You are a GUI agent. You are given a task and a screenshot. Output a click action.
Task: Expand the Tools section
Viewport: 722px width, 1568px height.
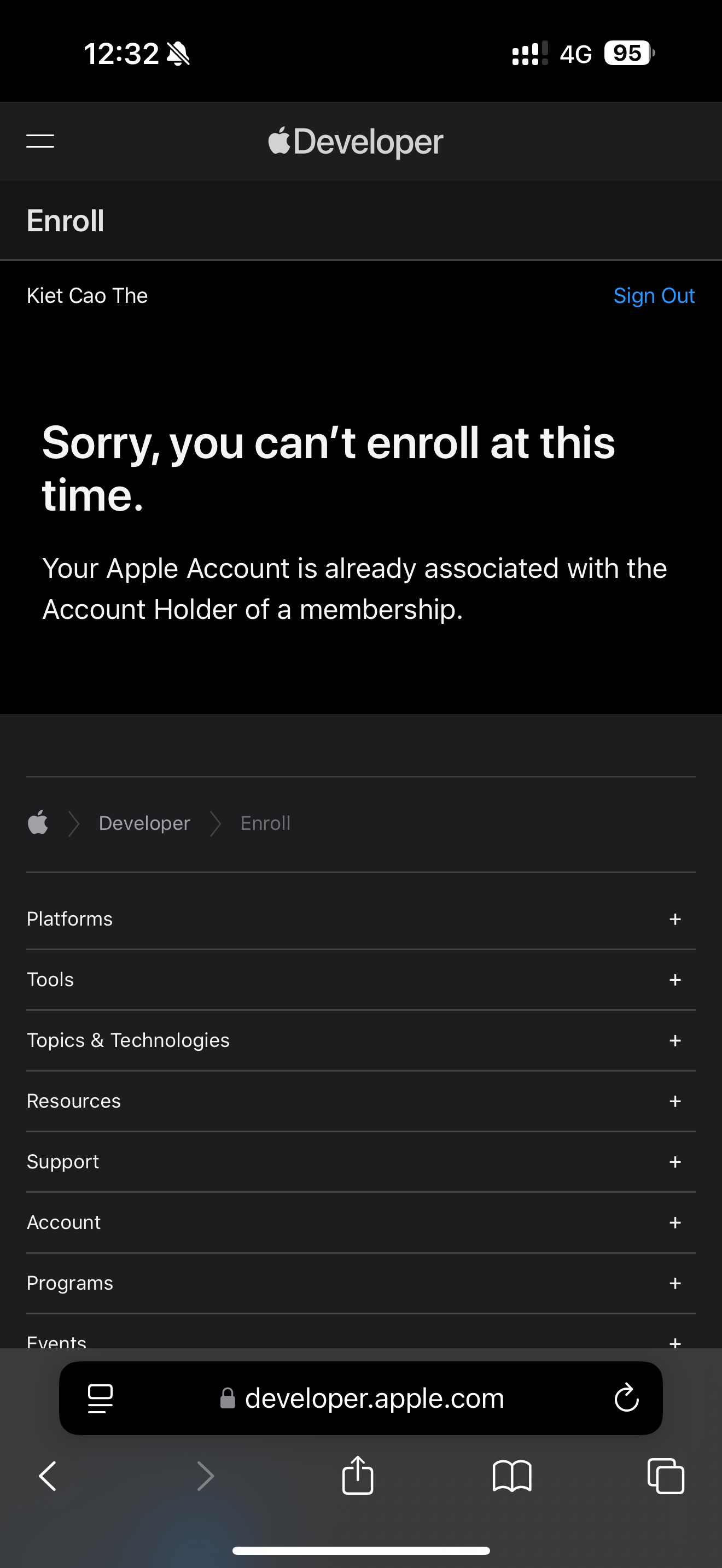pos(674,980)
